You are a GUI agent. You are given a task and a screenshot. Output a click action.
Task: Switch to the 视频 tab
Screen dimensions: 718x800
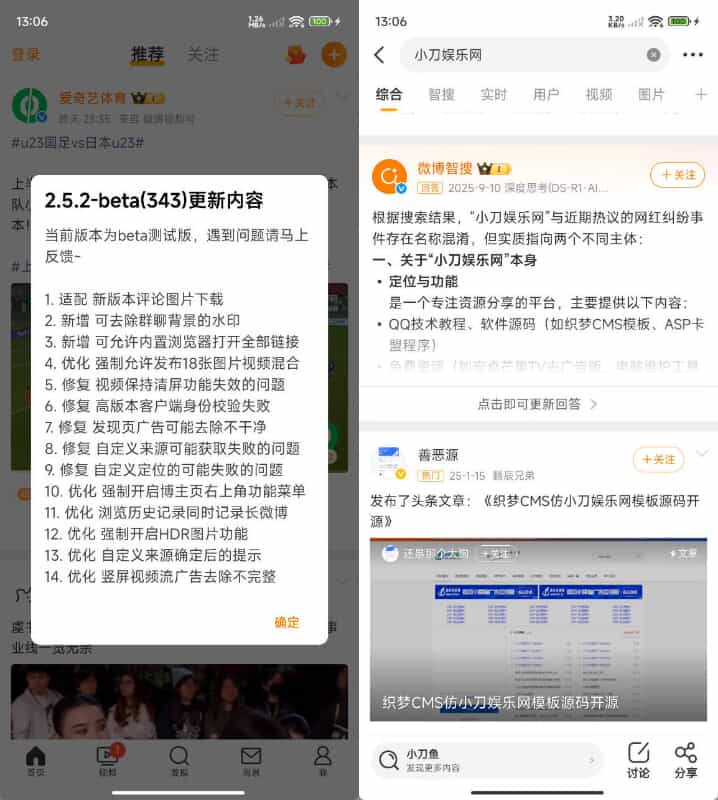(599, 95)
